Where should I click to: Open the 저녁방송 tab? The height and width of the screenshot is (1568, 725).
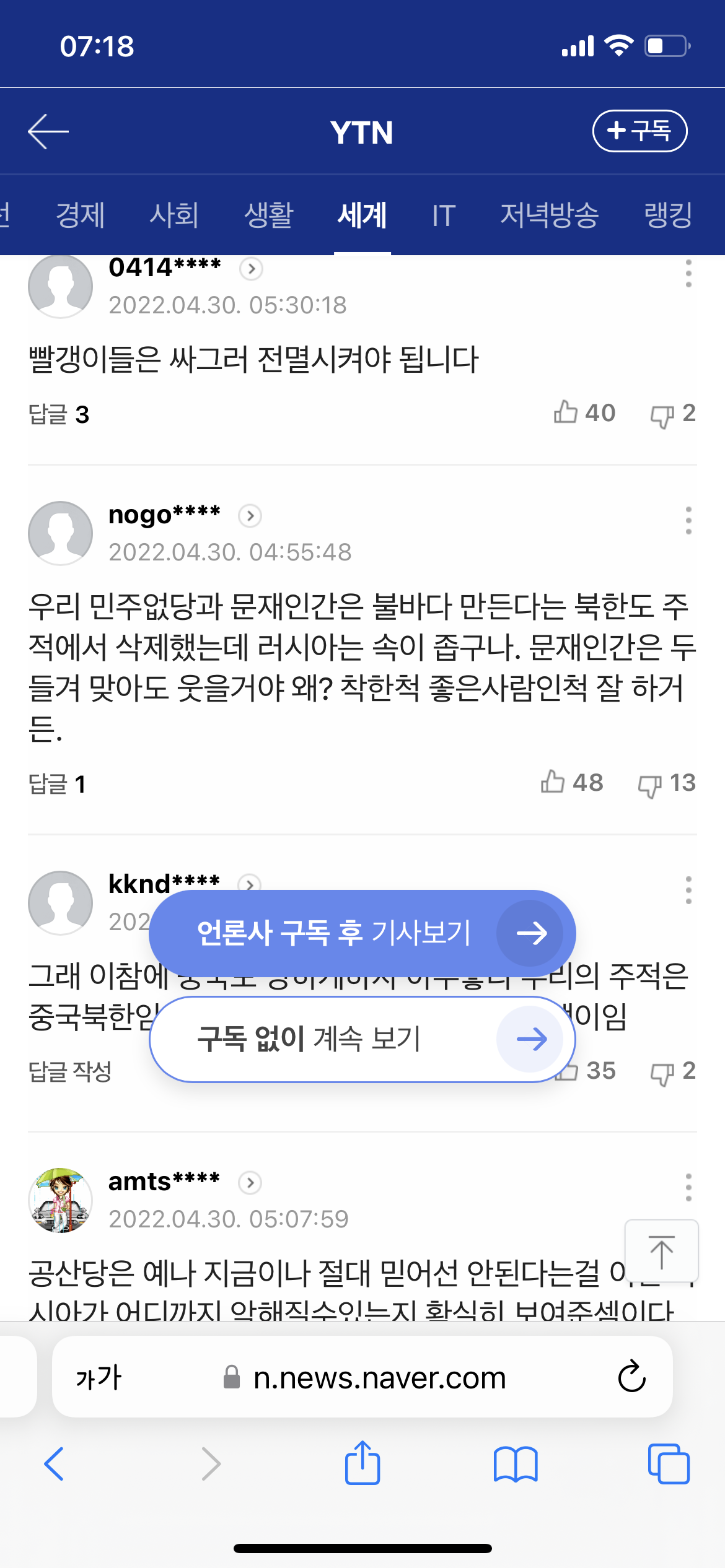tap(549, 216)
